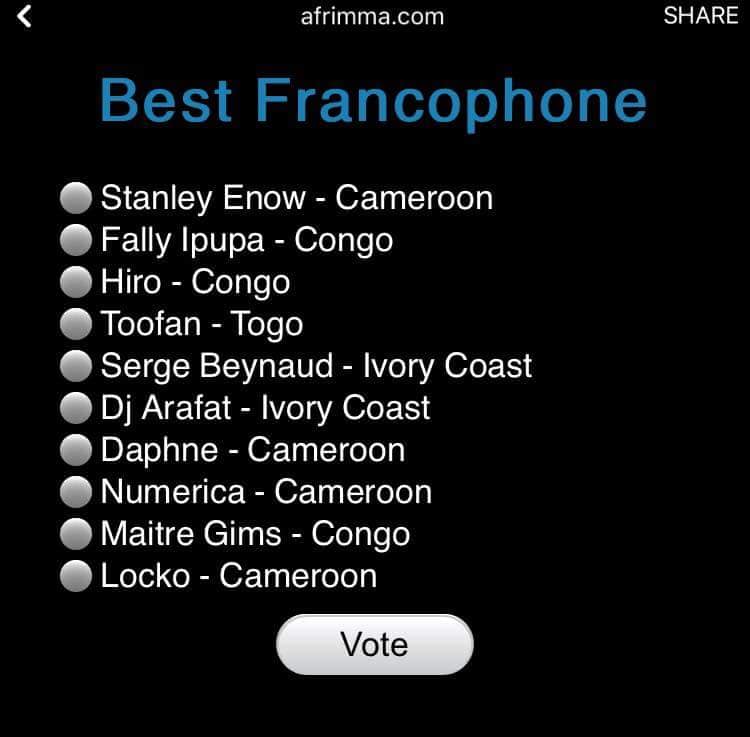Submit your choice with the Vote button
The height and width of the screenshot is (737, 750).
click(x=374, y=644)
